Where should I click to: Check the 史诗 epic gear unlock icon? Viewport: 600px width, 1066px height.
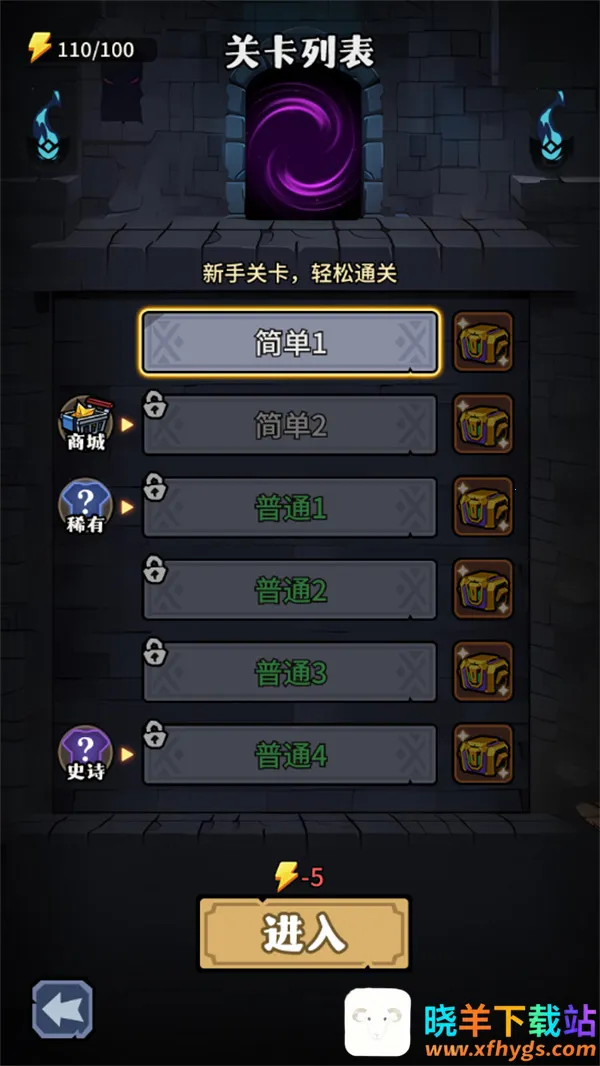[86, 753]
